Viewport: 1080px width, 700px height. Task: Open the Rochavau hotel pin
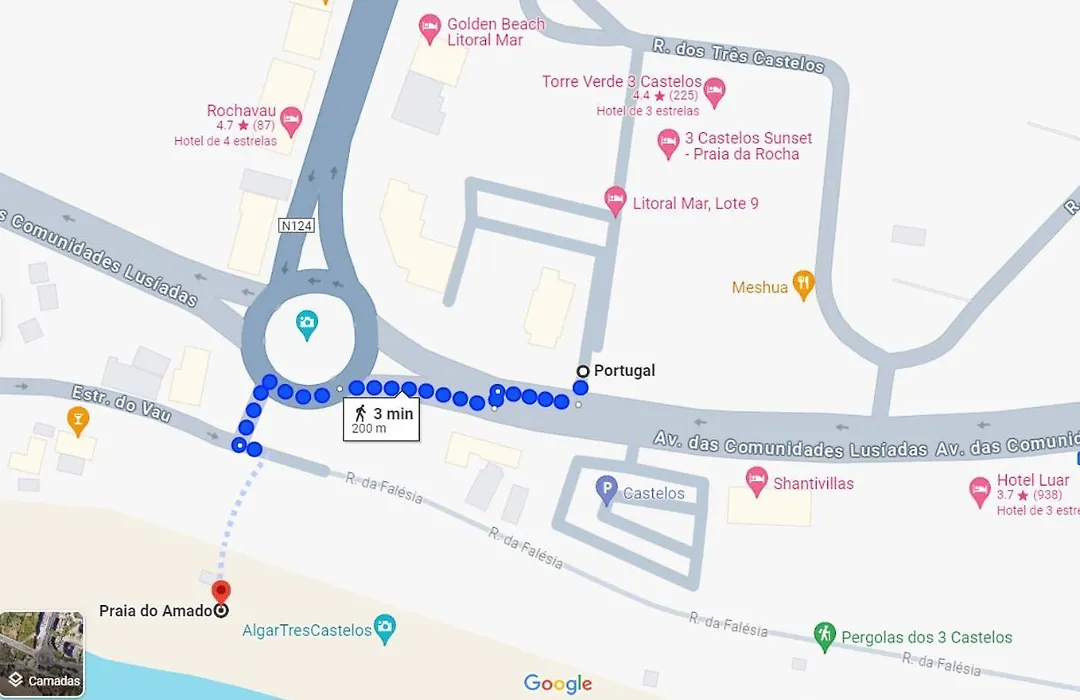(x=291, y=121)
